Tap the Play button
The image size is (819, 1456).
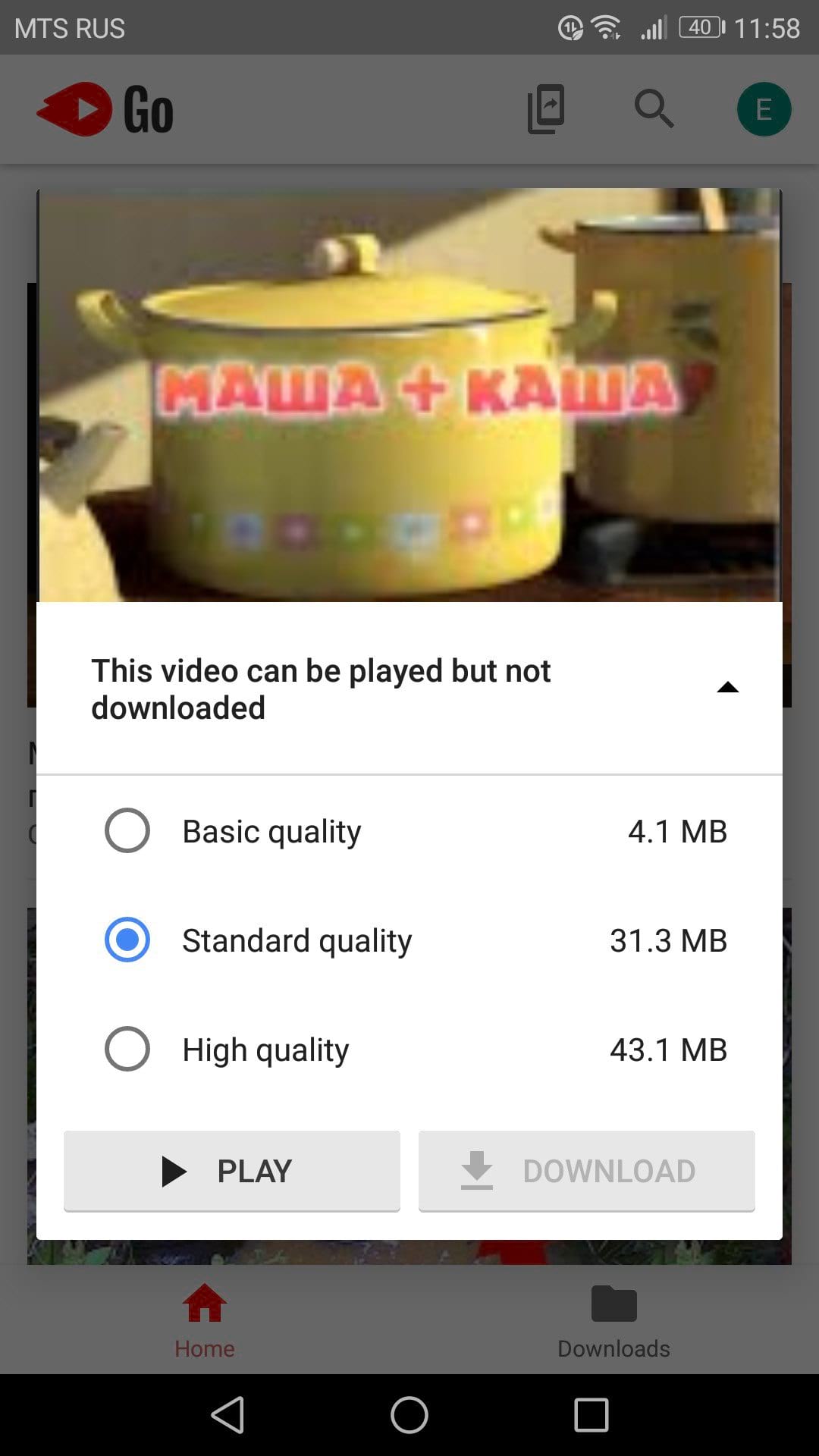[x=232, y=1171]
